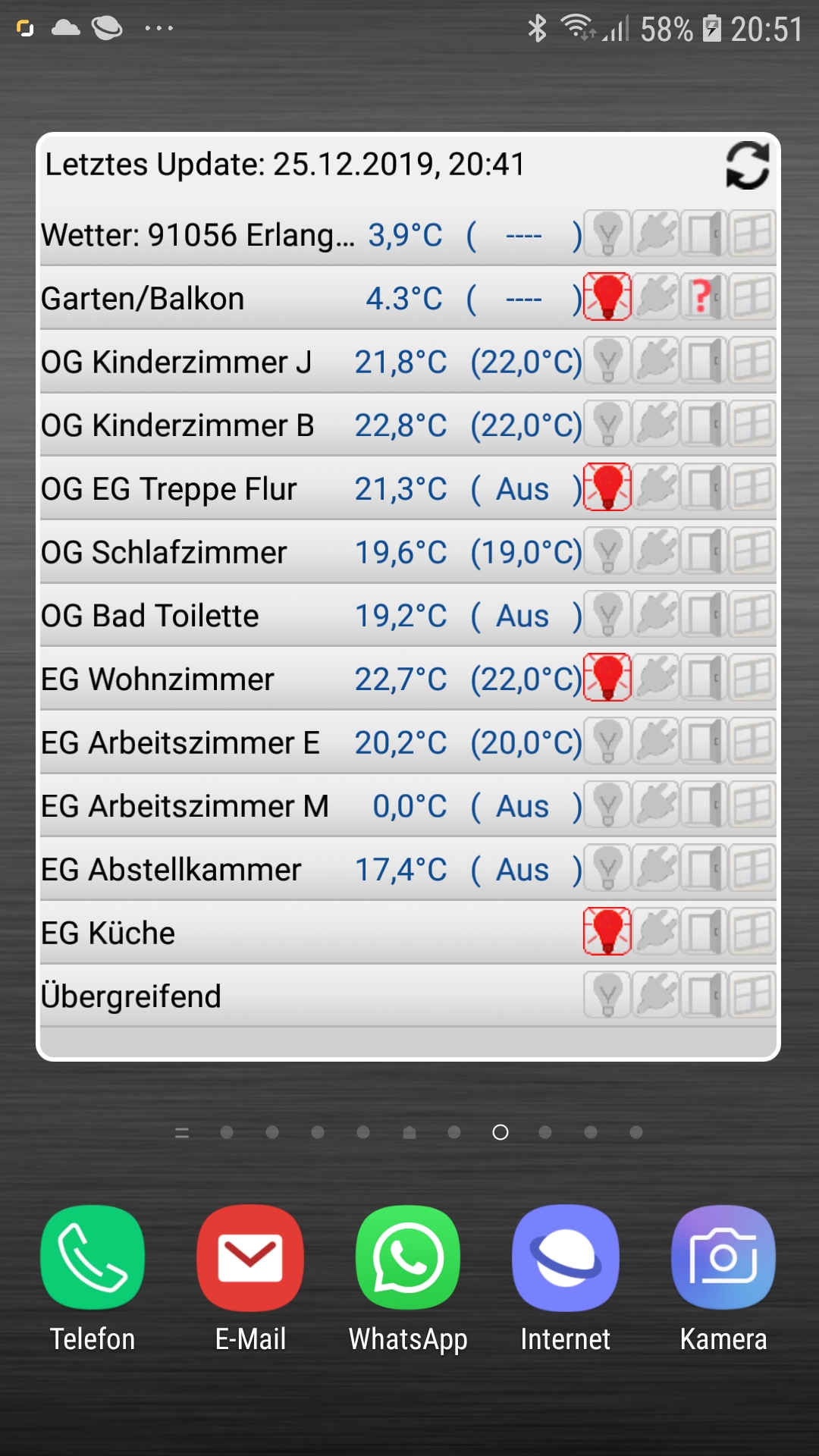Open the Kamera app
The image size is (819, 1456).
click(x=723, y=1257)
